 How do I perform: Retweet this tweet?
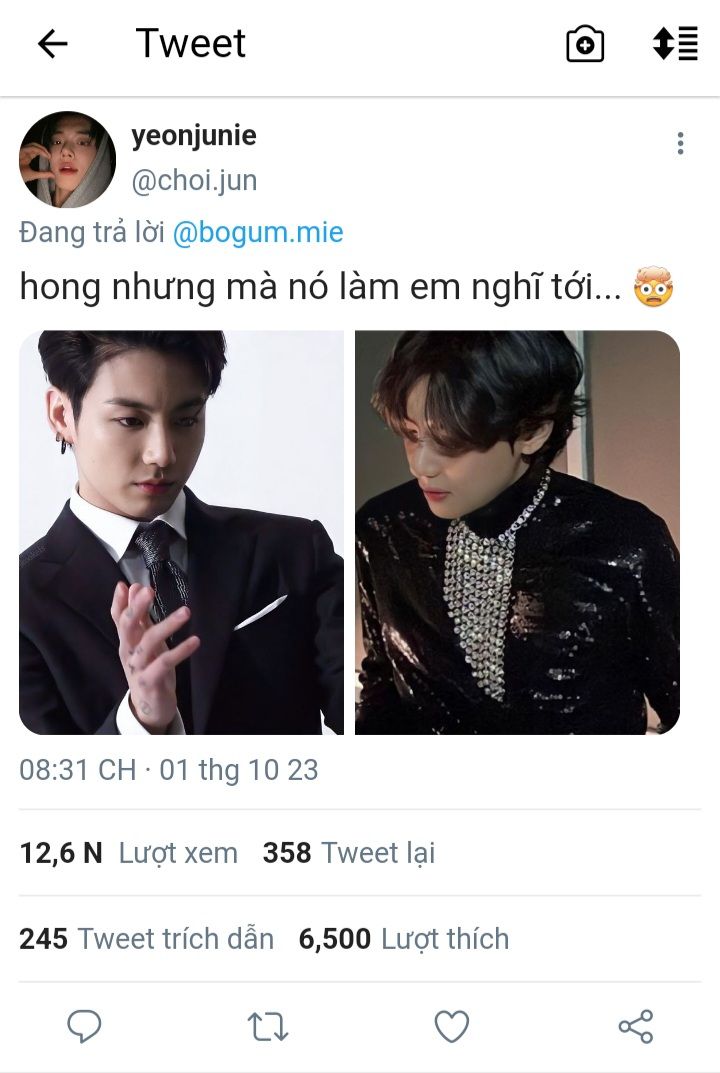(x=267, y=1026)
